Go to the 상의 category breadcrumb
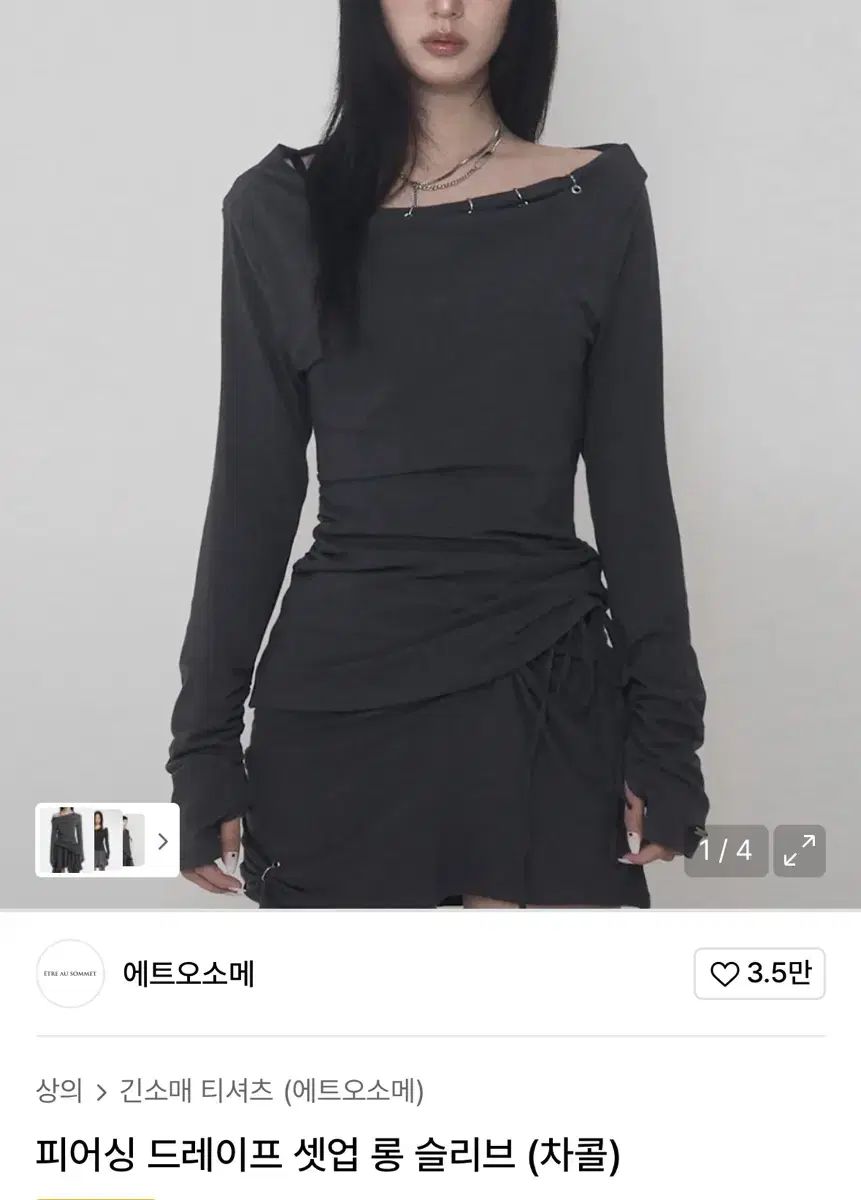861x1200 pixels. [x=59, y=1089]
